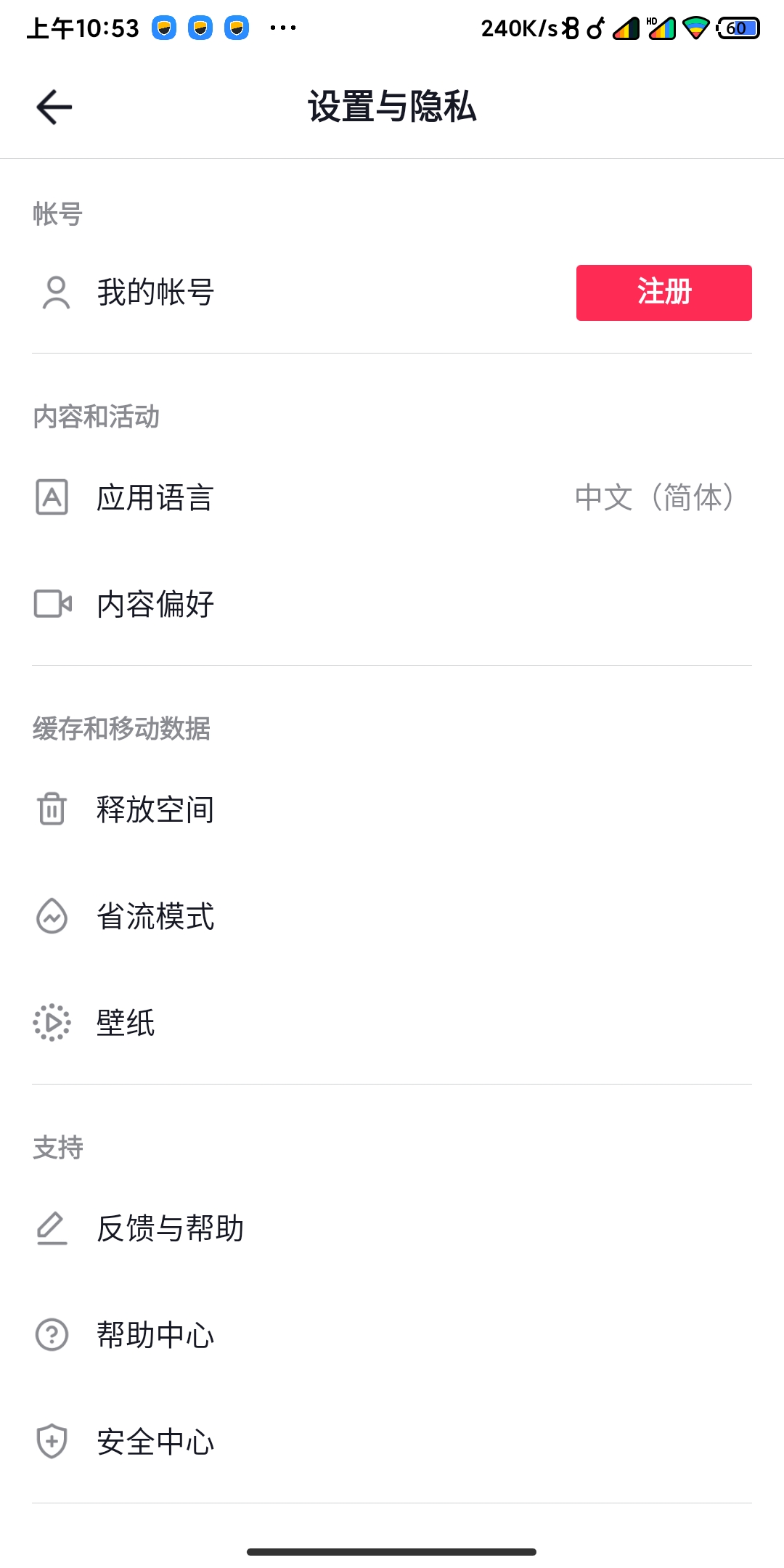Open 内容偏好 via the video camera icon
This screenshot has width=784, height=1568.
click(x=51, y=604)
